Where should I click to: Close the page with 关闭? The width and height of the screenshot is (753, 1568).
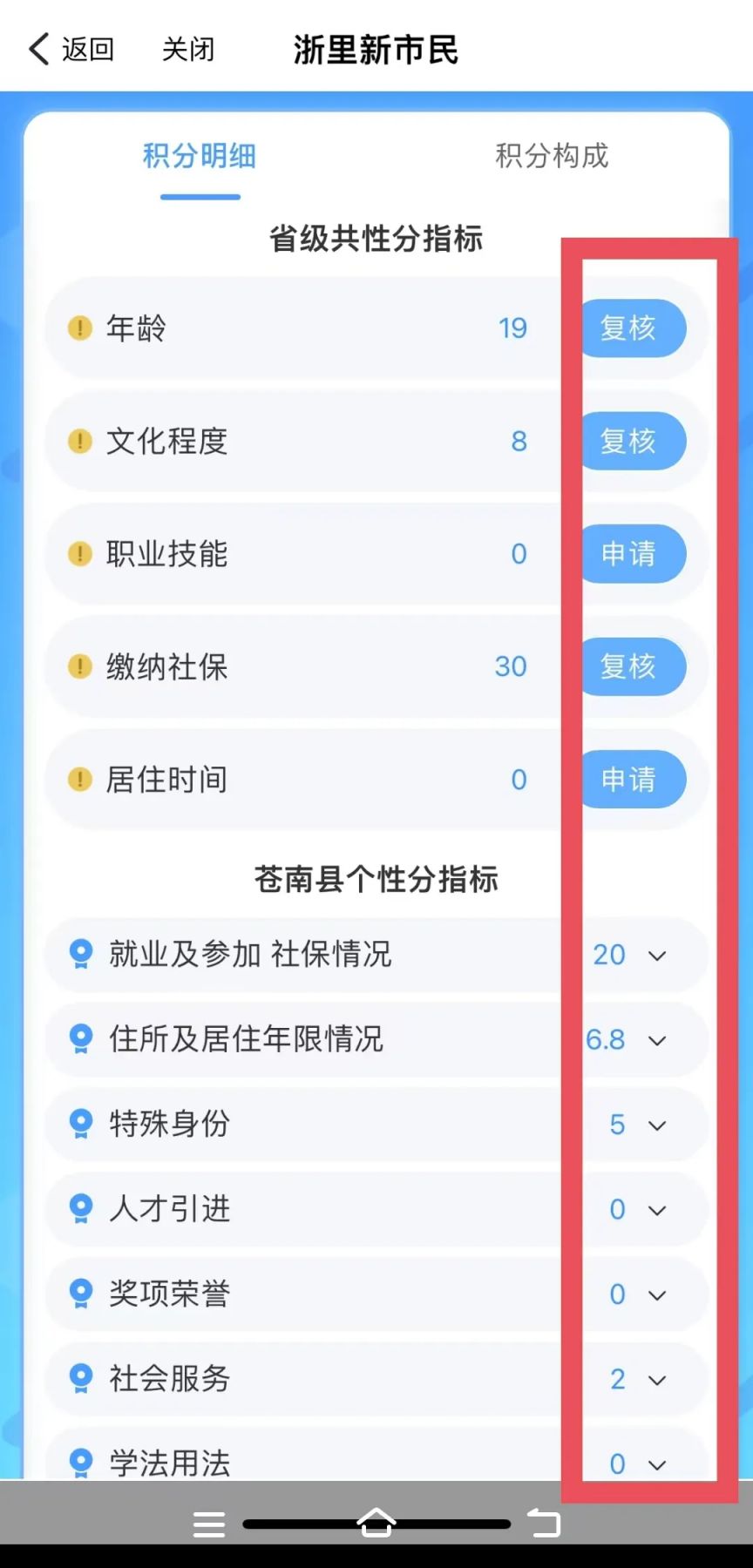(188, 50)
